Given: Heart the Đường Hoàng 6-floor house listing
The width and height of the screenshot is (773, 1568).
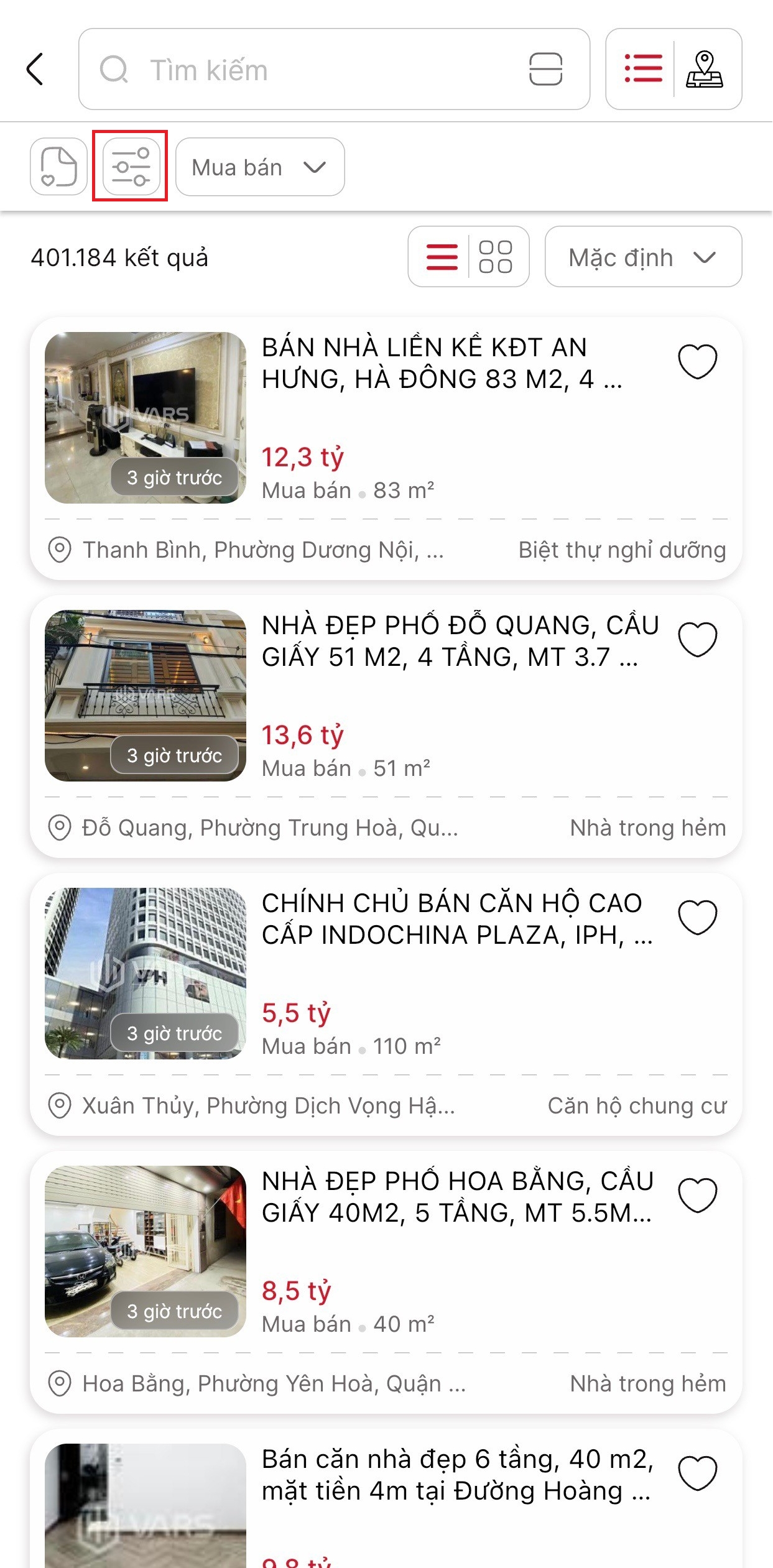Looking at the screenshot, I should [697, 1473].
